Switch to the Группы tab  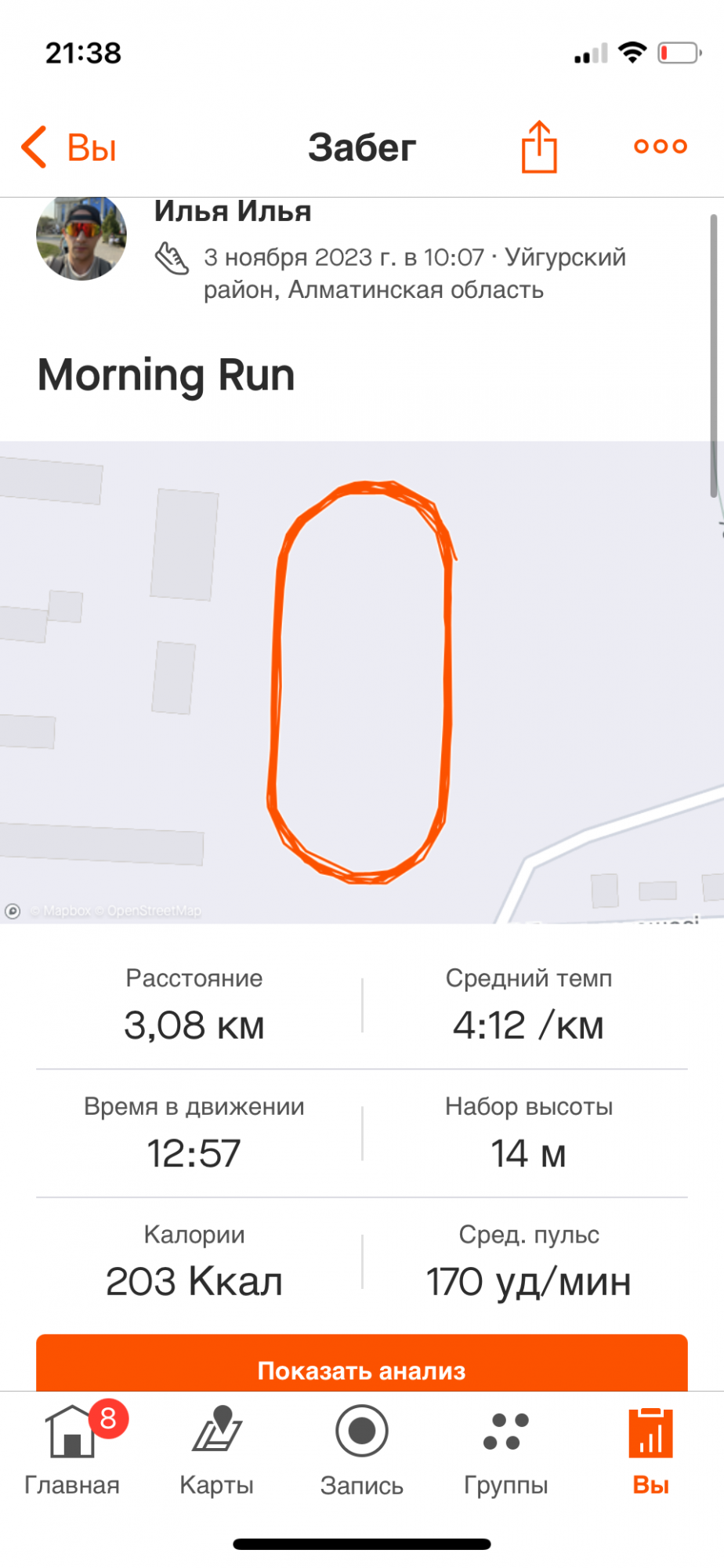(506, 1450)
